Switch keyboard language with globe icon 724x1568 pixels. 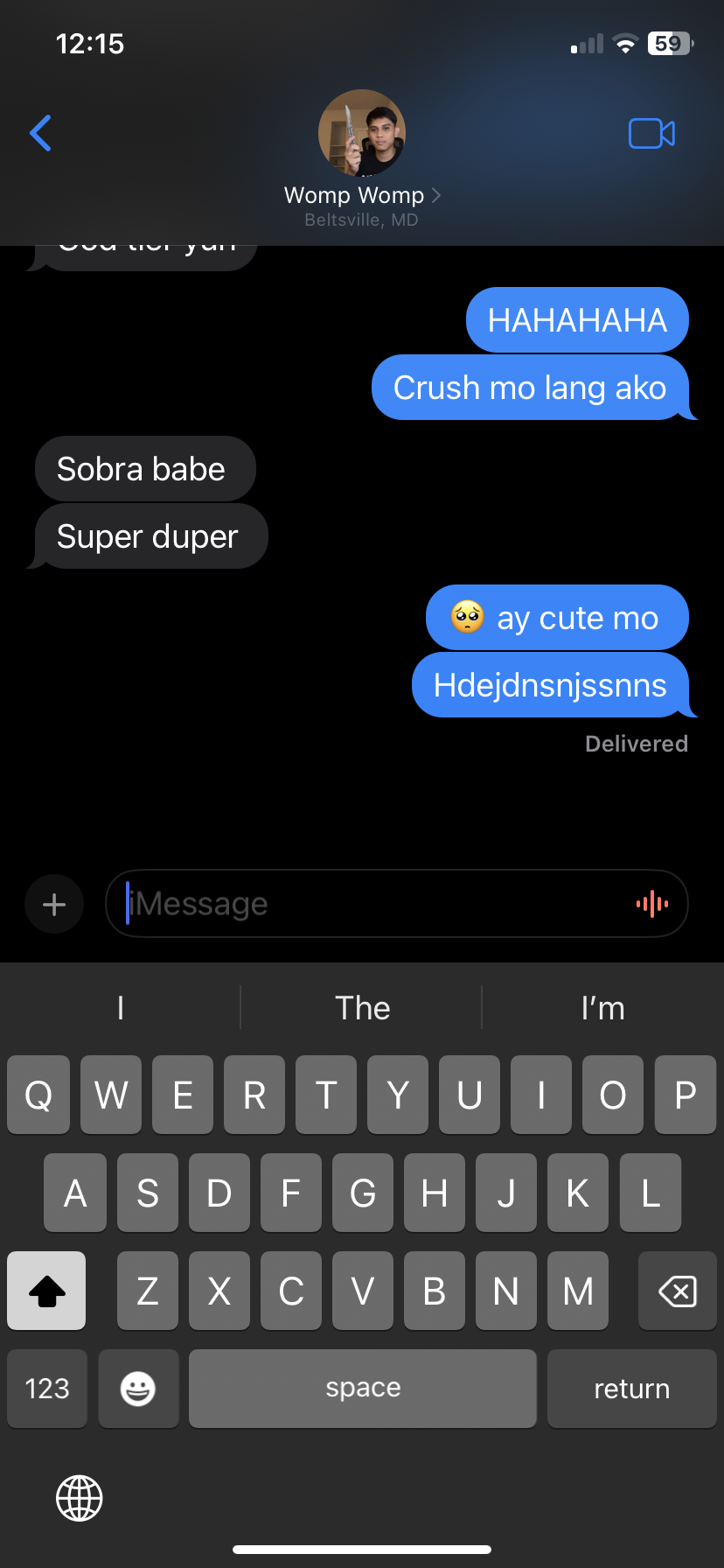pyautogui.click(x=80, y=1498)
